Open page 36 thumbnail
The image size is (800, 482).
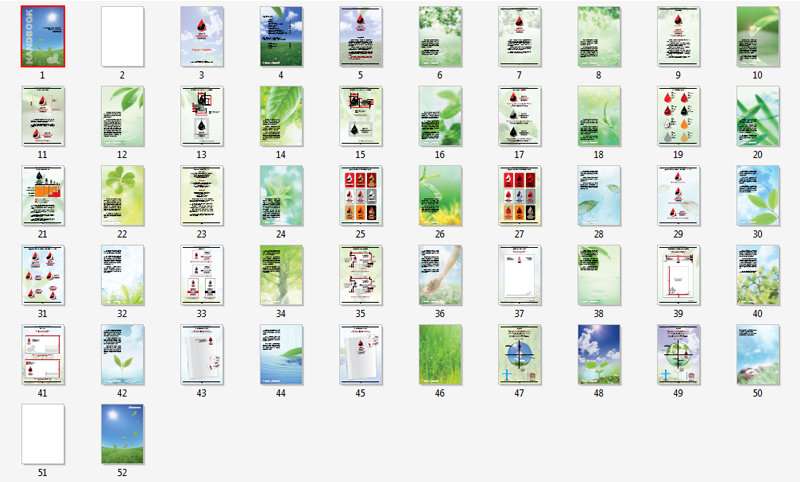(440, 275)
